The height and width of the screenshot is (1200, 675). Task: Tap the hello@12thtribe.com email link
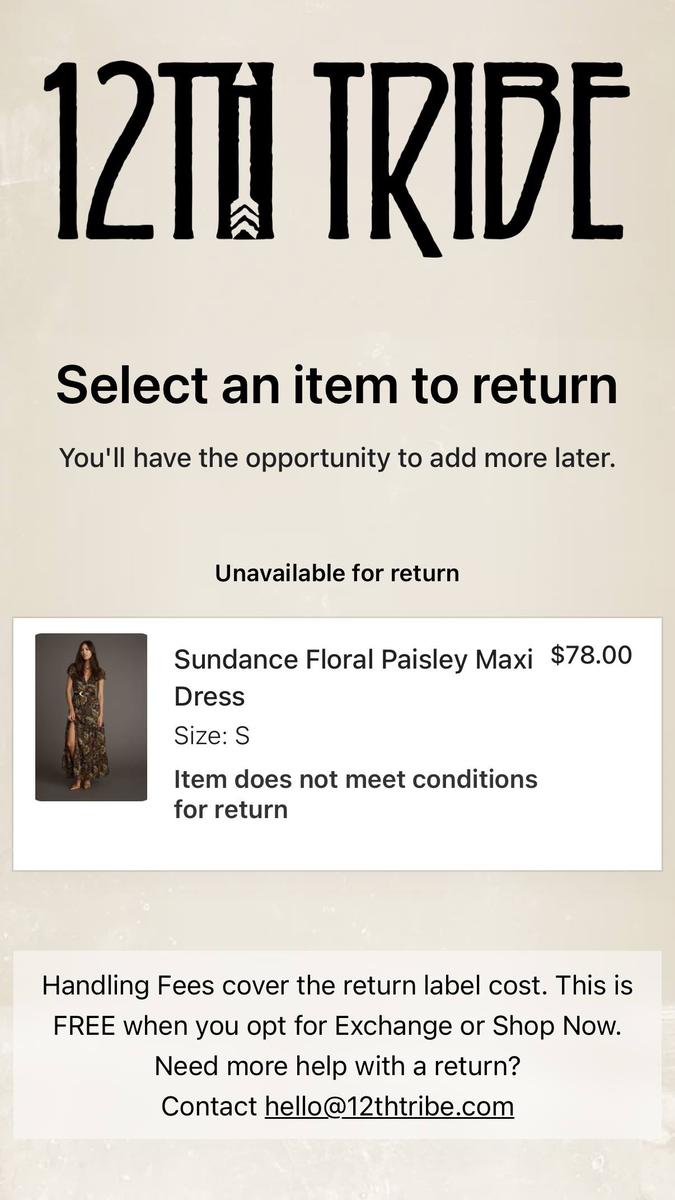pyautogui.click(x=389, y=1107)
